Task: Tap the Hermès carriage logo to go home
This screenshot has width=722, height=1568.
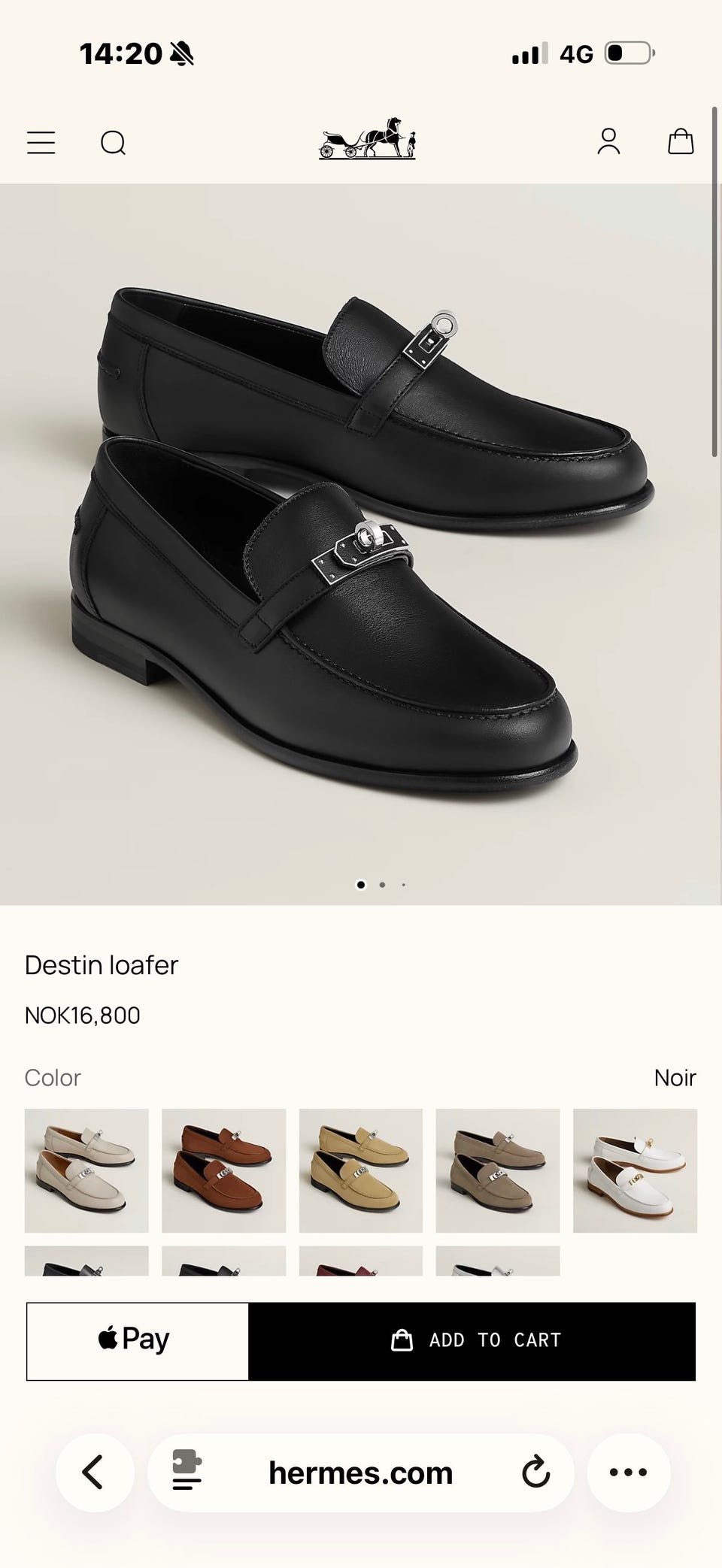Action: 367,138
